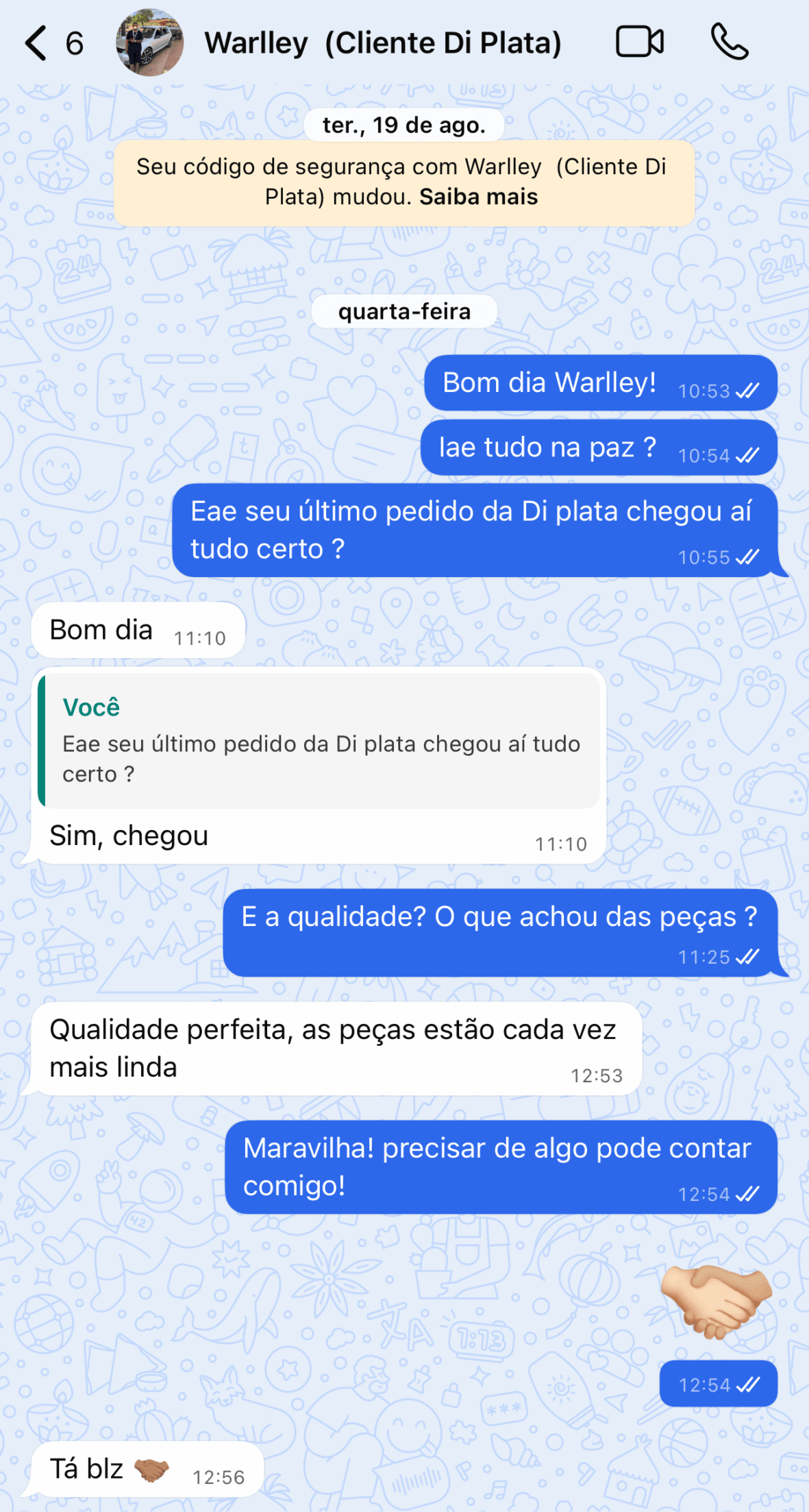Open Warlley's profile picture
The image size is (809, 1512).
(149, 42)
